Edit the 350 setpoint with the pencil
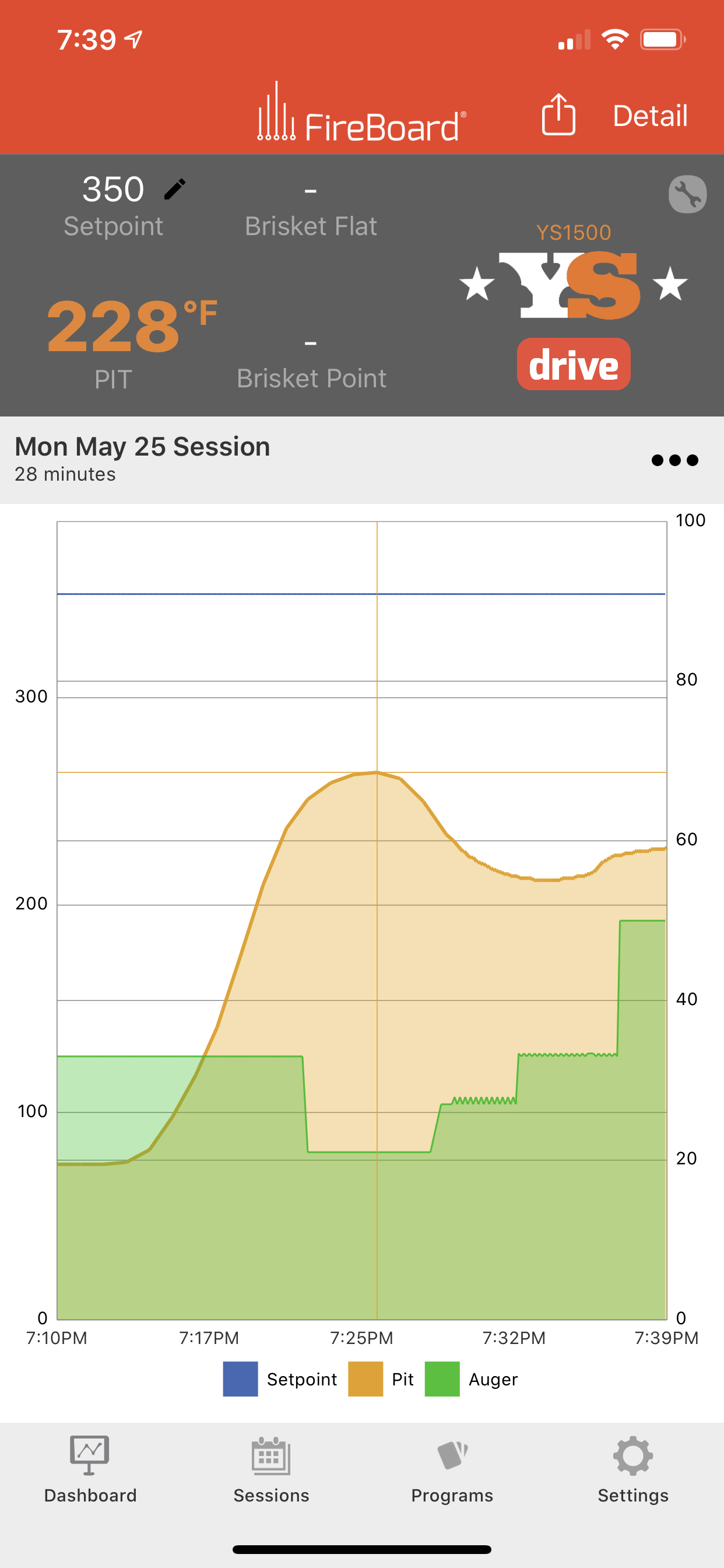This screenshot has width=724, height=1568. pos(175,190)
